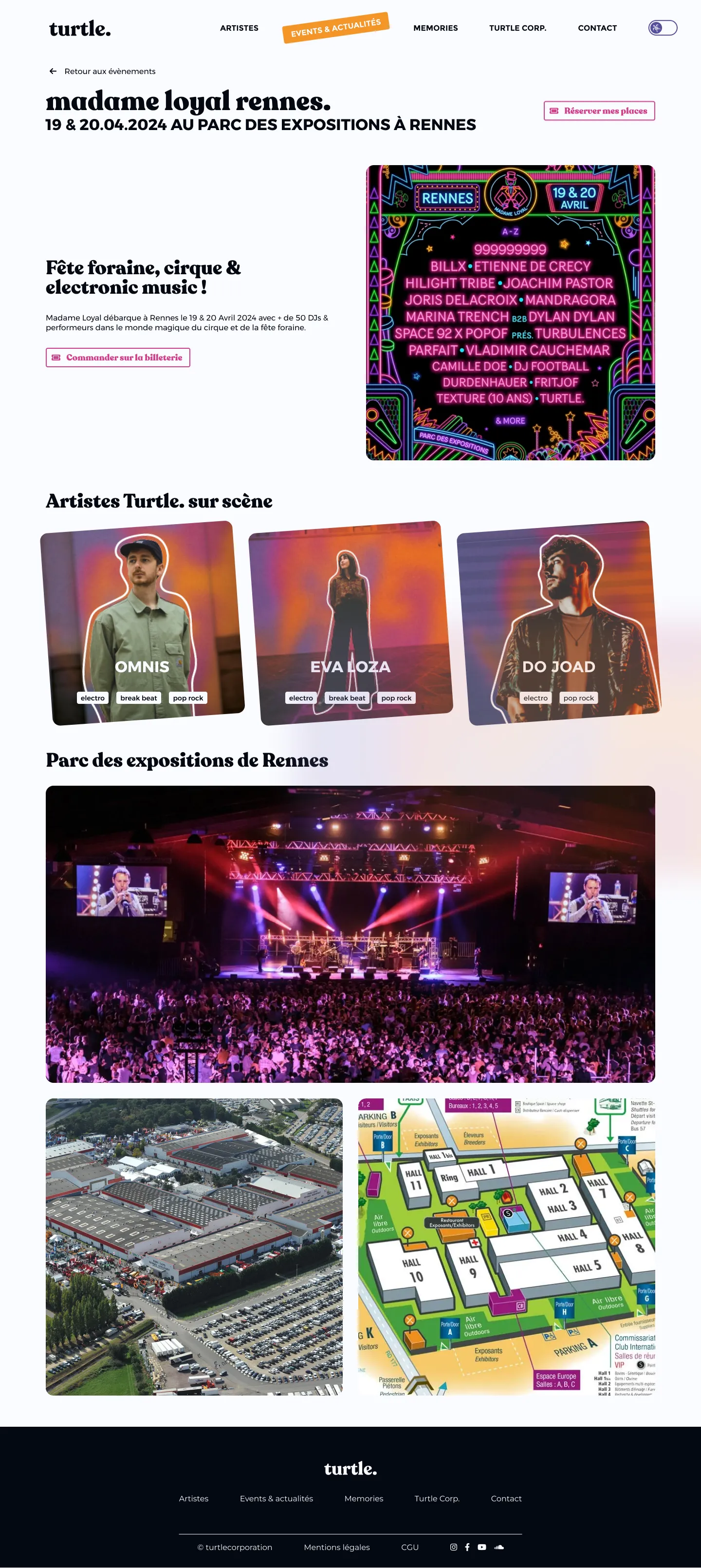Open the Instagram icon in the footer

[x=453, y=1548]
